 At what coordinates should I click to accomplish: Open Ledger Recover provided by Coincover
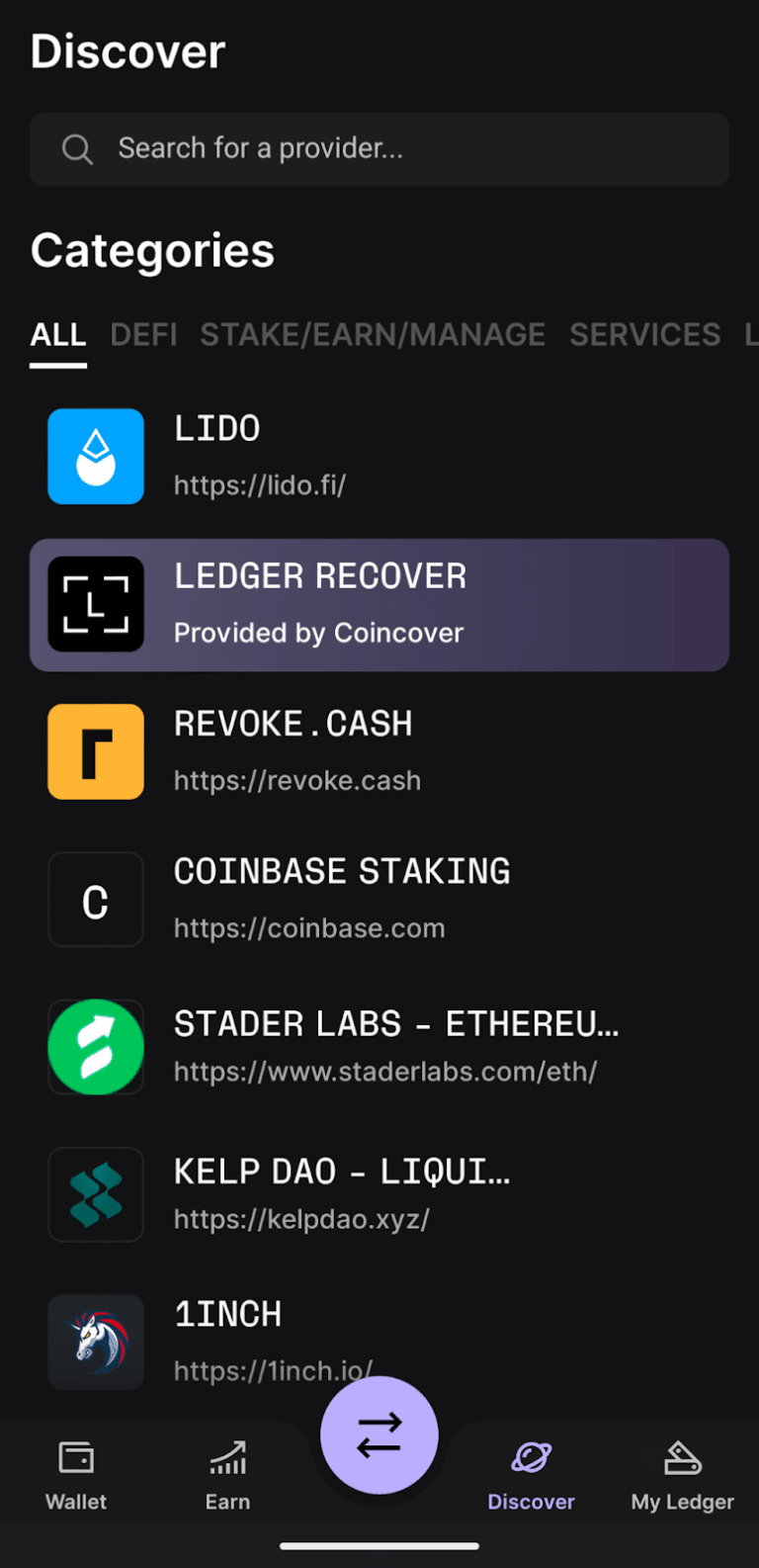point(379,604)
